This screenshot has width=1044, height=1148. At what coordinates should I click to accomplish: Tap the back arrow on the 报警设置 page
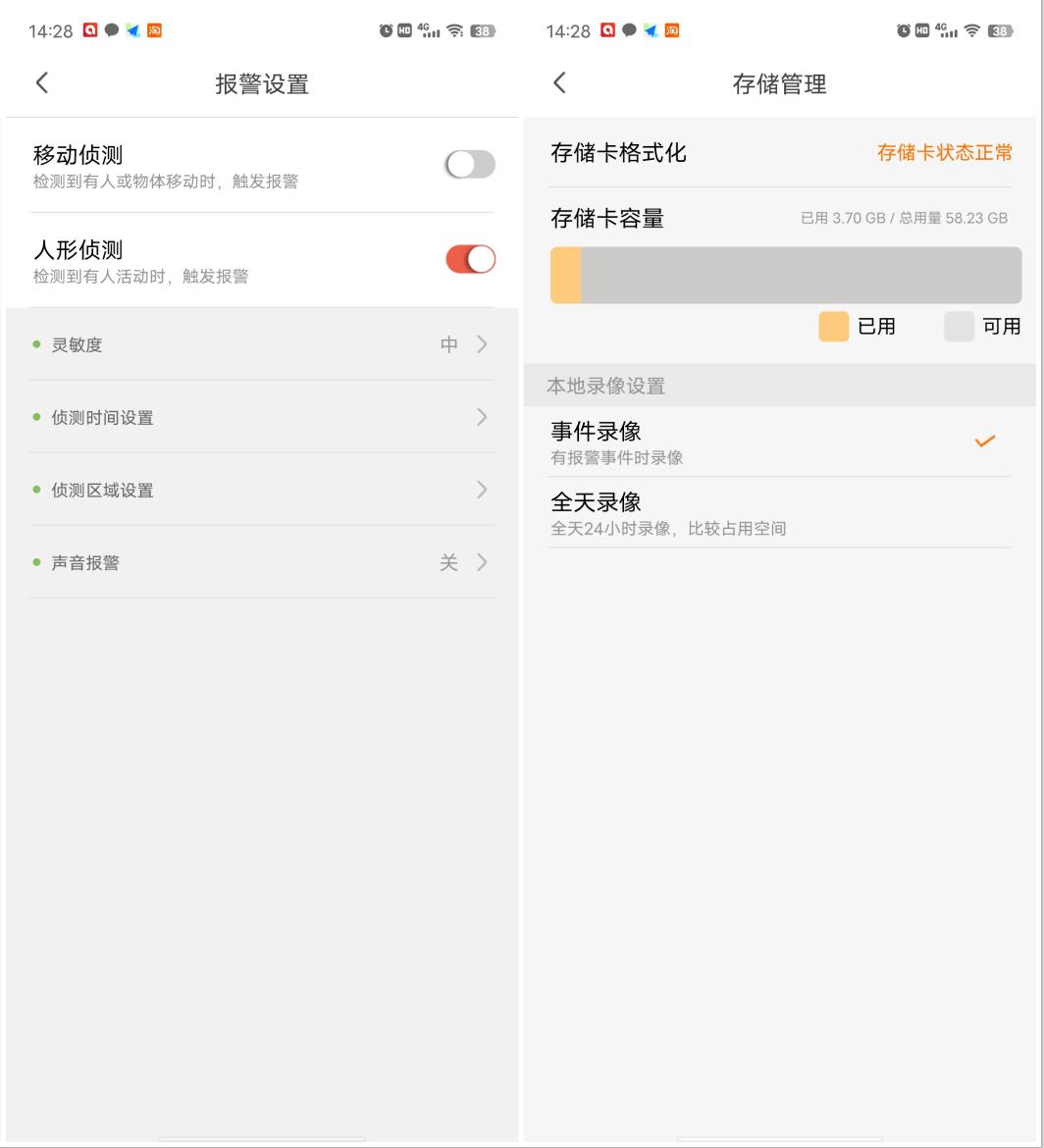pos(41,83)
